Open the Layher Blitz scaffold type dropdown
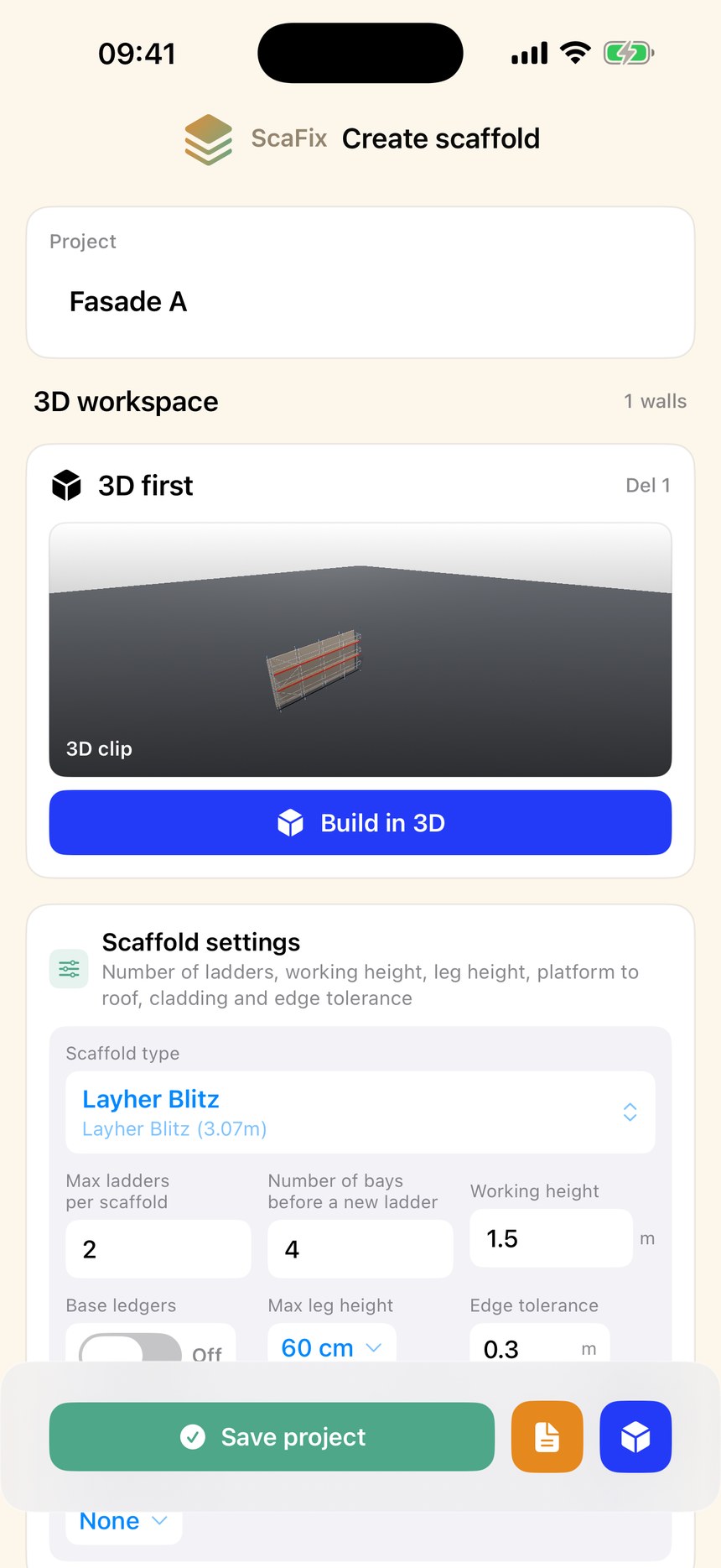 [x=359, y=1112]
